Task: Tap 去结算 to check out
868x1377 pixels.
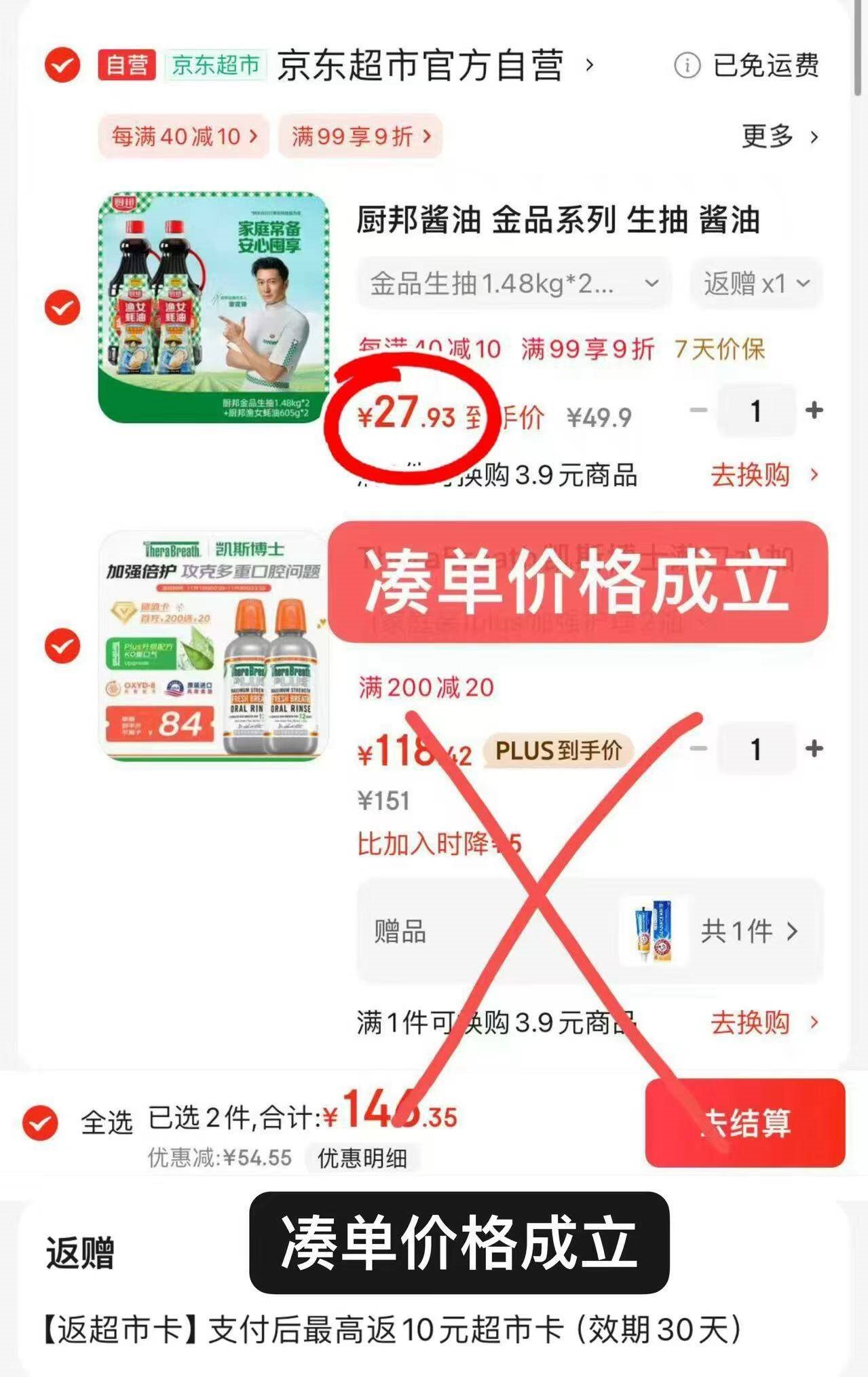Action: (x=744, y=1123)
